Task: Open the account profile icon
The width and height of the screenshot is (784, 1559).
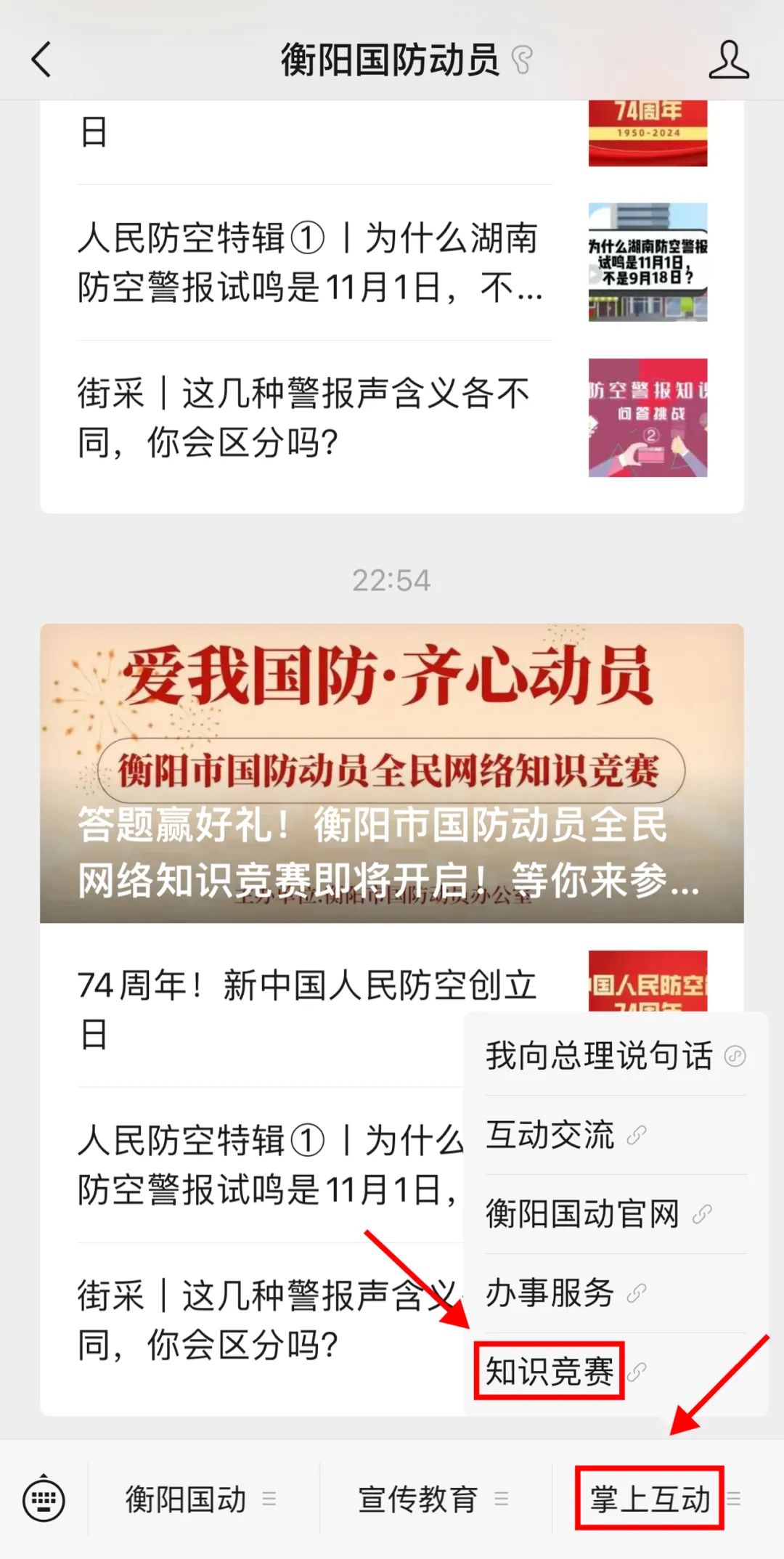Action: [x=728, y=60]
